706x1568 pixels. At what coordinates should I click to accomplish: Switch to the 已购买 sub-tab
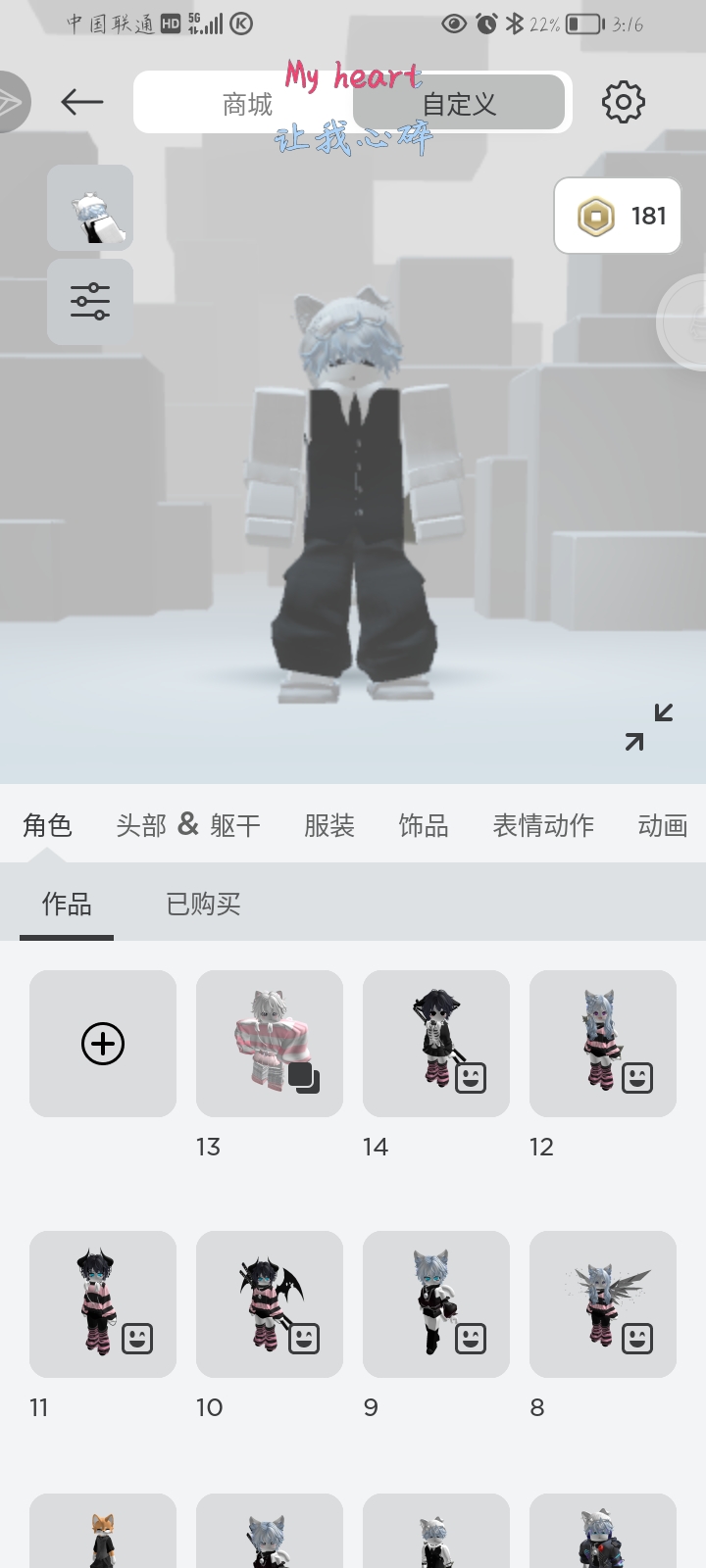(204, 904)
